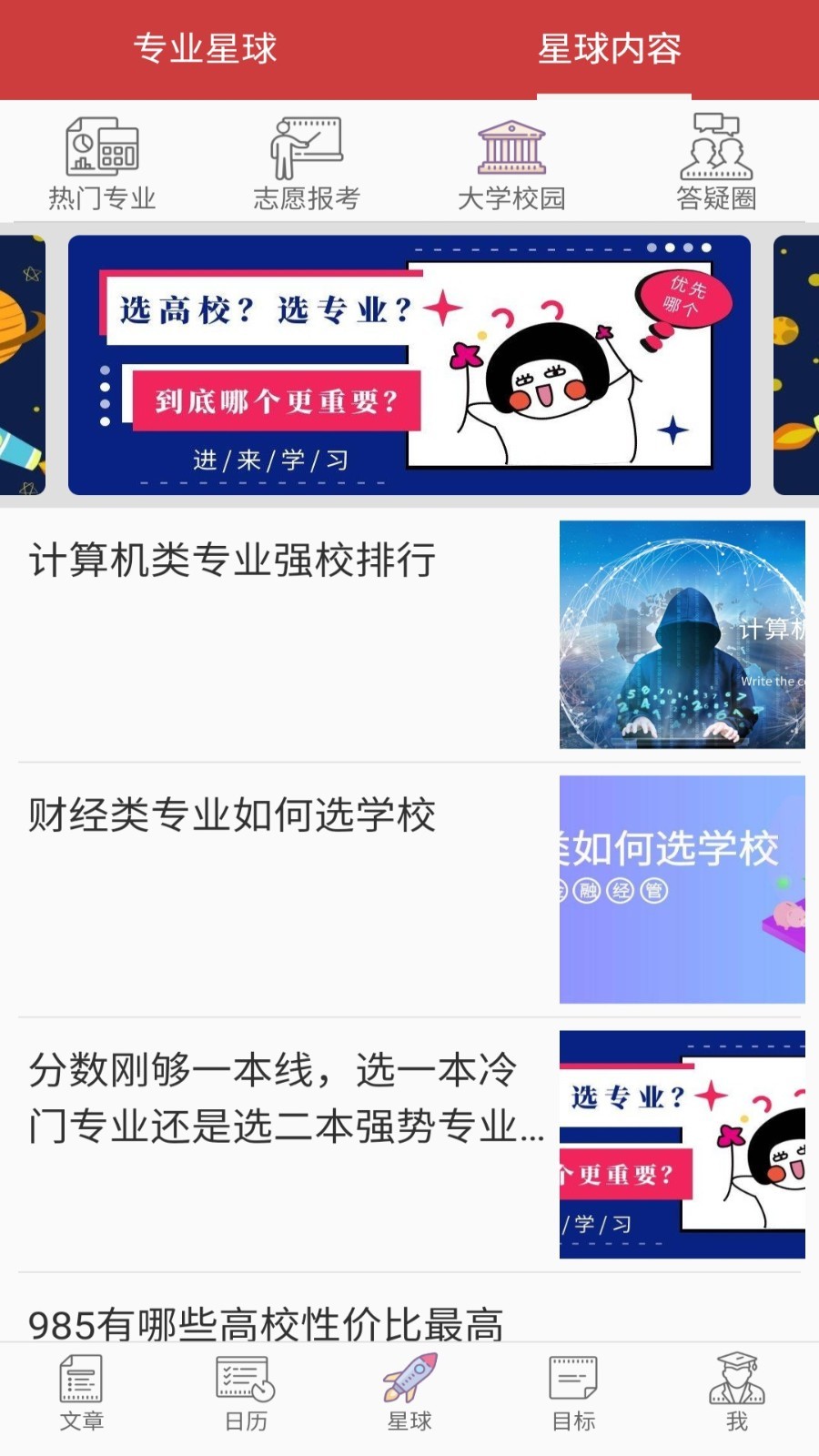Tap the planet-themed banner peeking at left edge

tap(23, 364)
